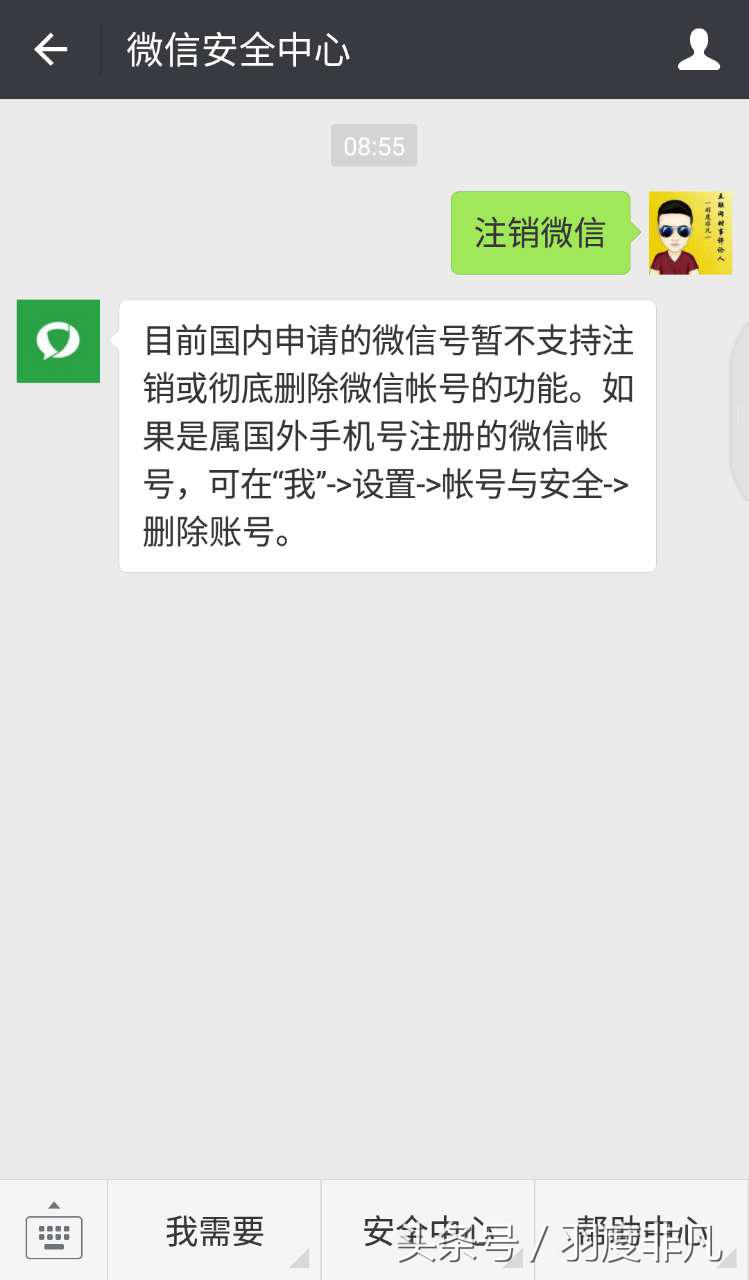749x1280 pixels.
Task: Tap the WeChat Security Center green bubble avatar
Action: (57, 341)
